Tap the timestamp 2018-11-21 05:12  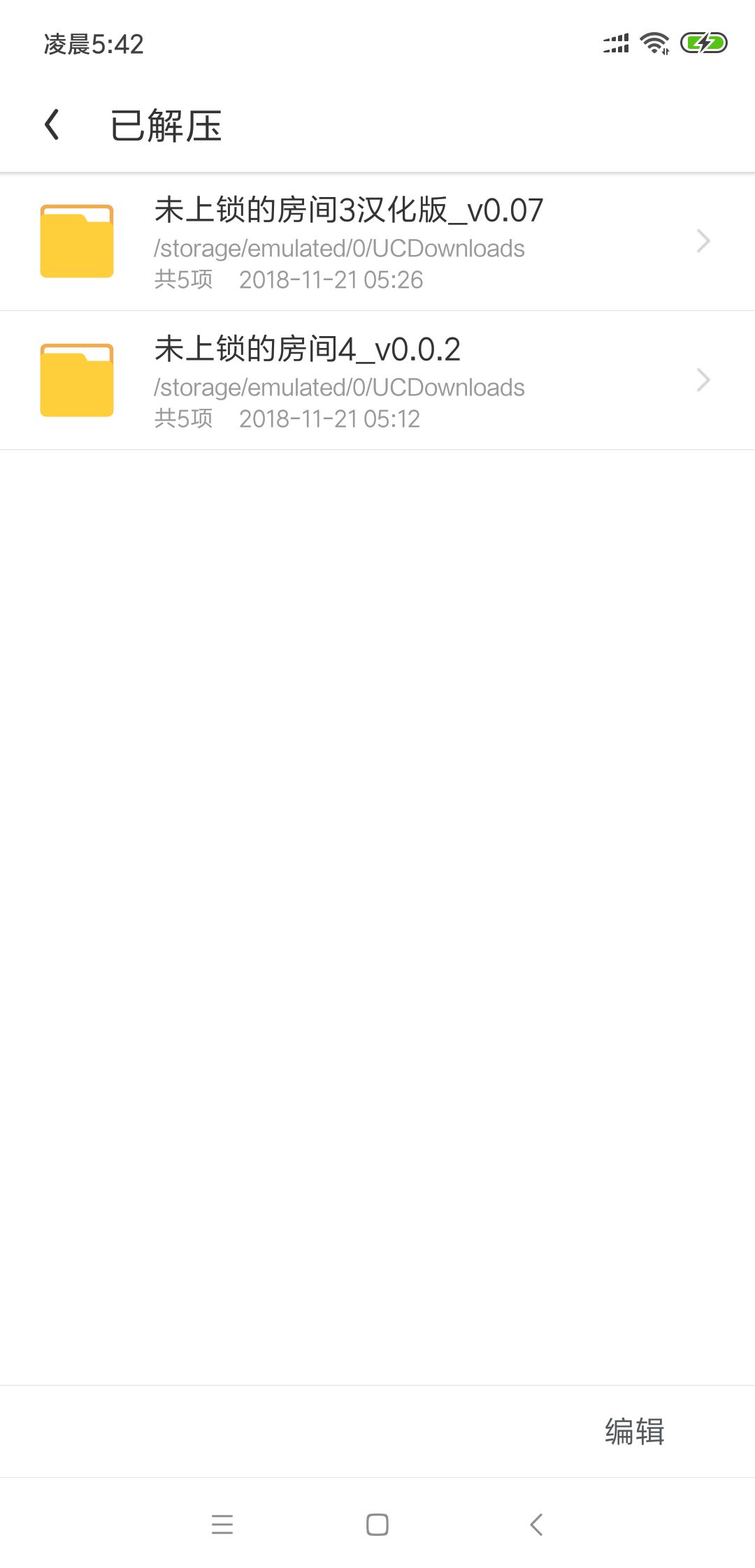pyautogui.click(x=329, y=419)
